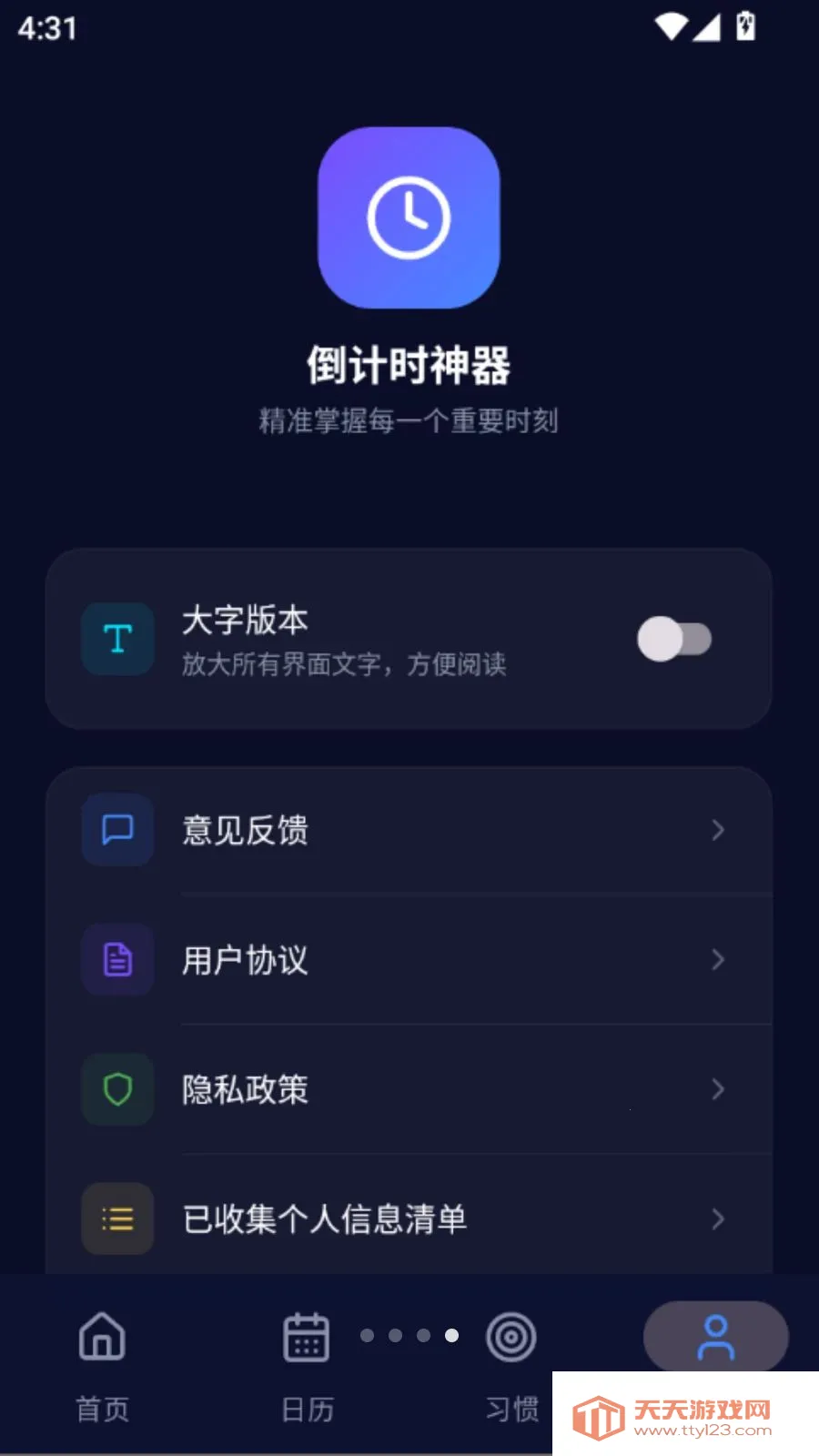The image size is (819, 1456).
Task: Open 意见反馈 via its chevron arrow
Action: click(718, 830)
